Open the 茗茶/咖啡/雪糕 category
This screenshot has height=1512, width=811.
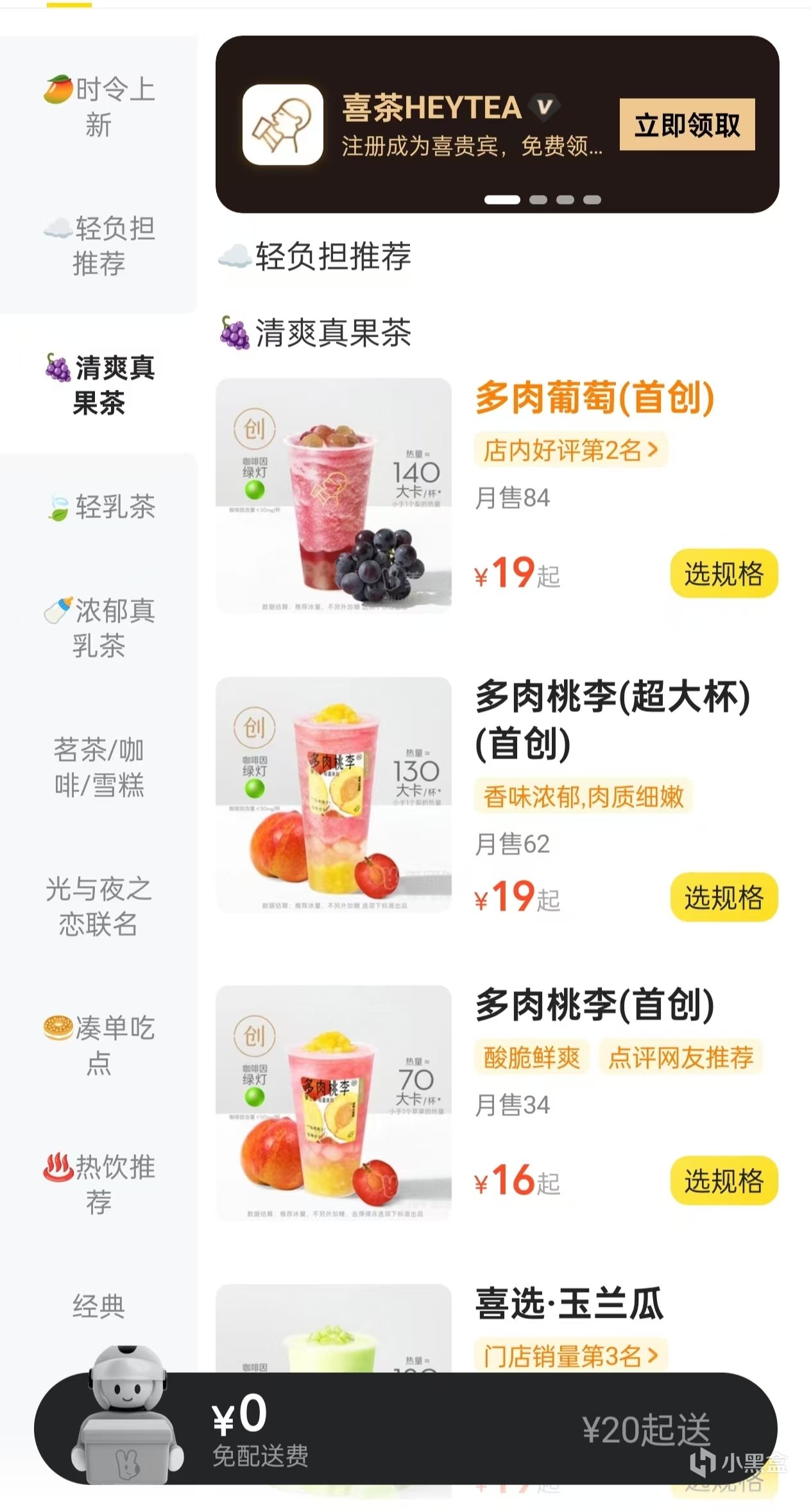(x=99, y=767)
